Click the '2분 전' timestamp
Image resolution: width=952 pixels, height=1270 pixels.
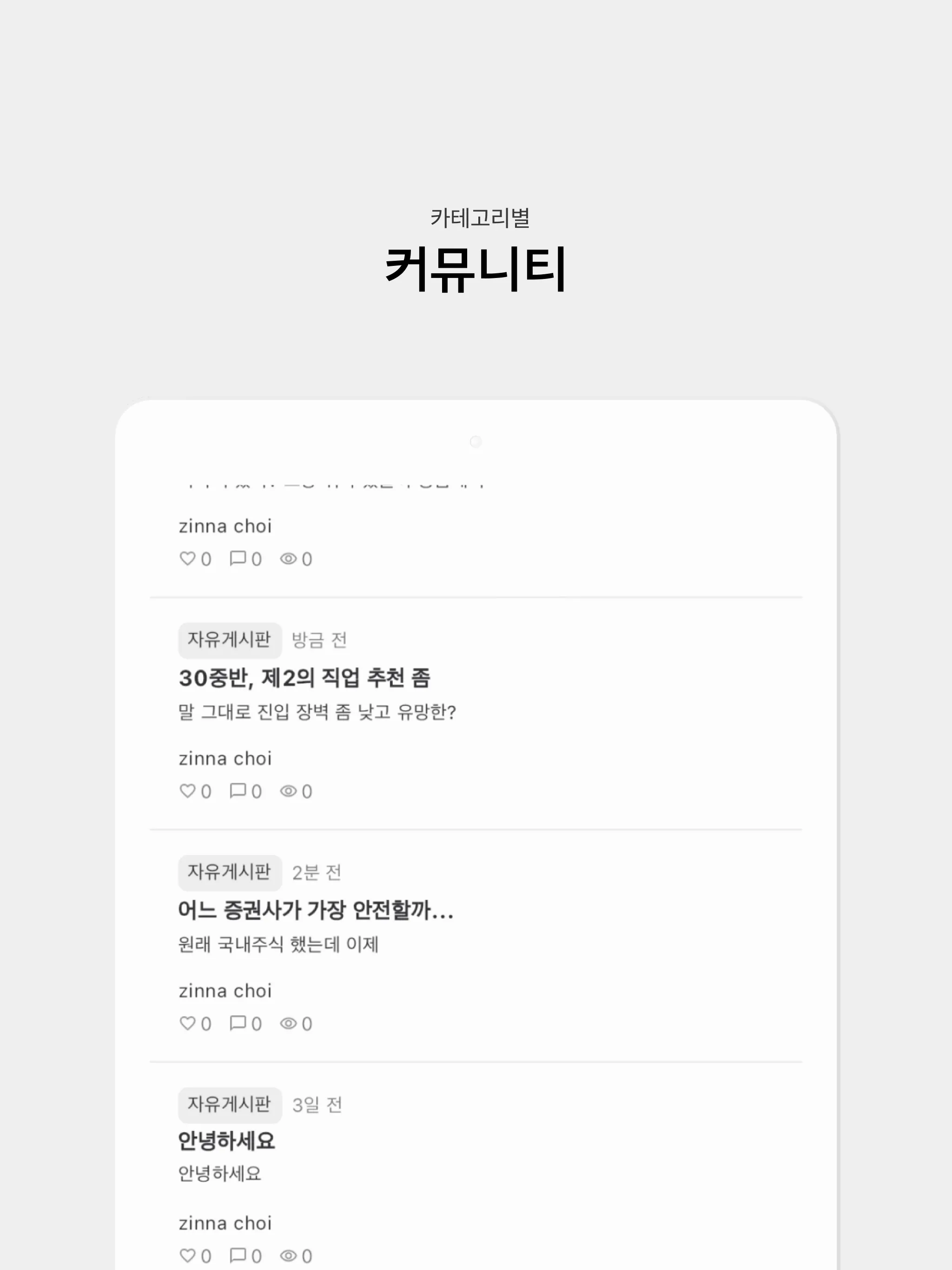click(317, 873)
